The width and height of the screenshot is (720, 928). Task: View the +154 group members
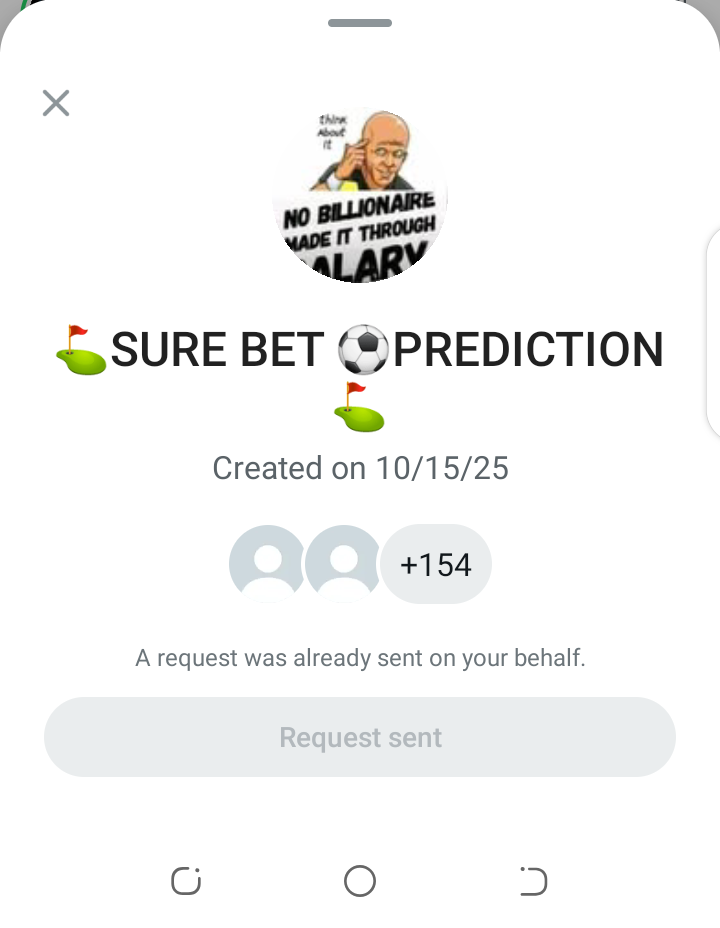click(x=435, y=564)
